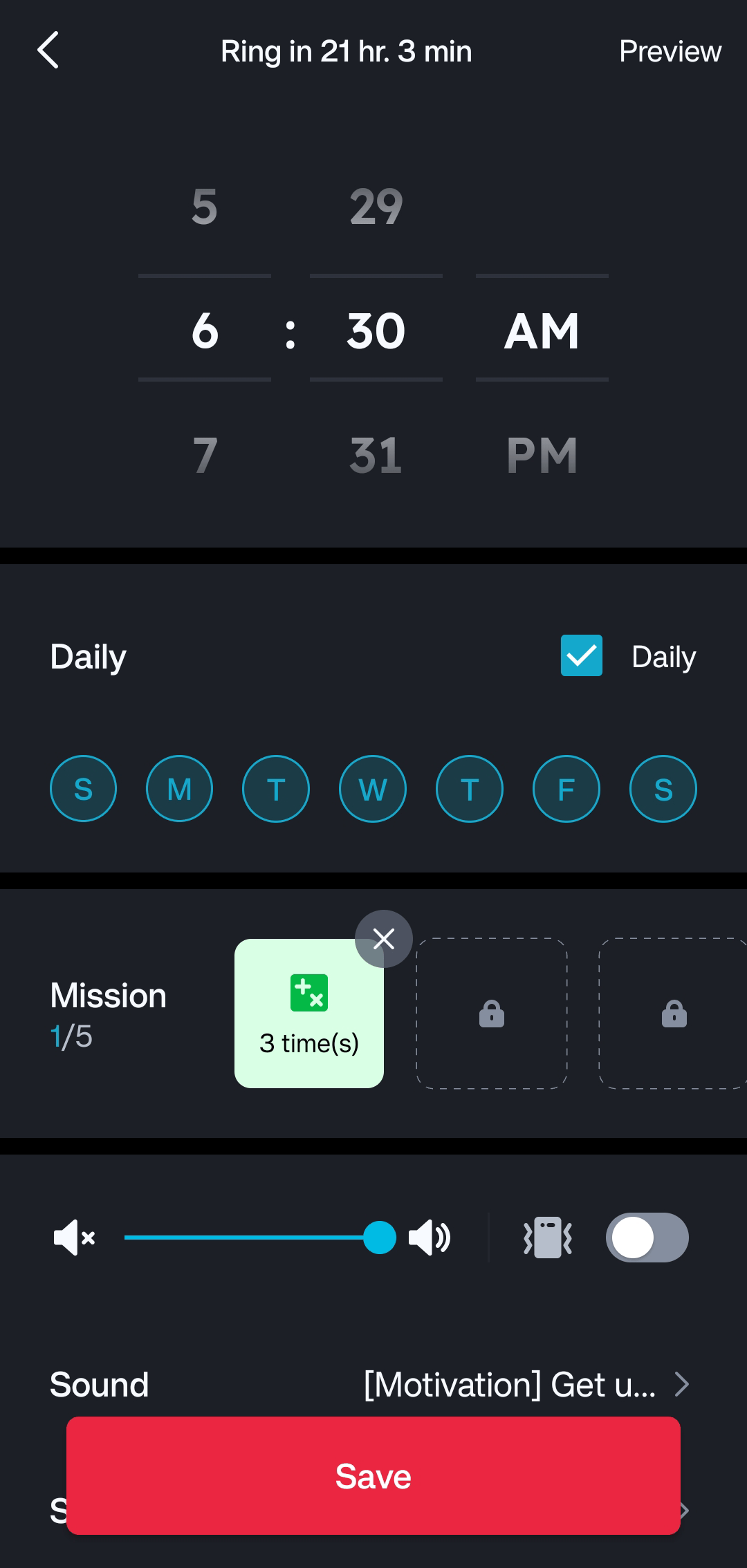Uncheck the Daily checkbox

click(x=581, y=655)
